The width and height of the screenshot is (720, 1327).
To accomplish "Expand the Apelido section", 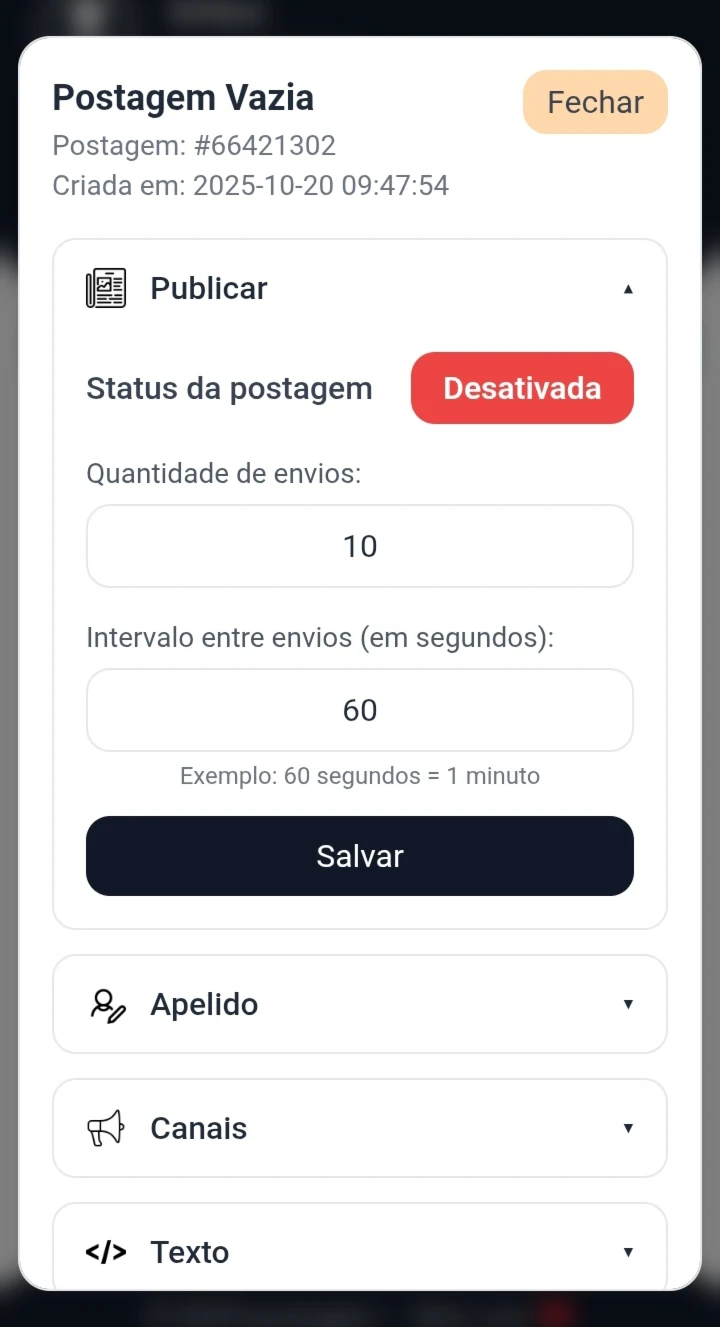I will (359, 1004).
